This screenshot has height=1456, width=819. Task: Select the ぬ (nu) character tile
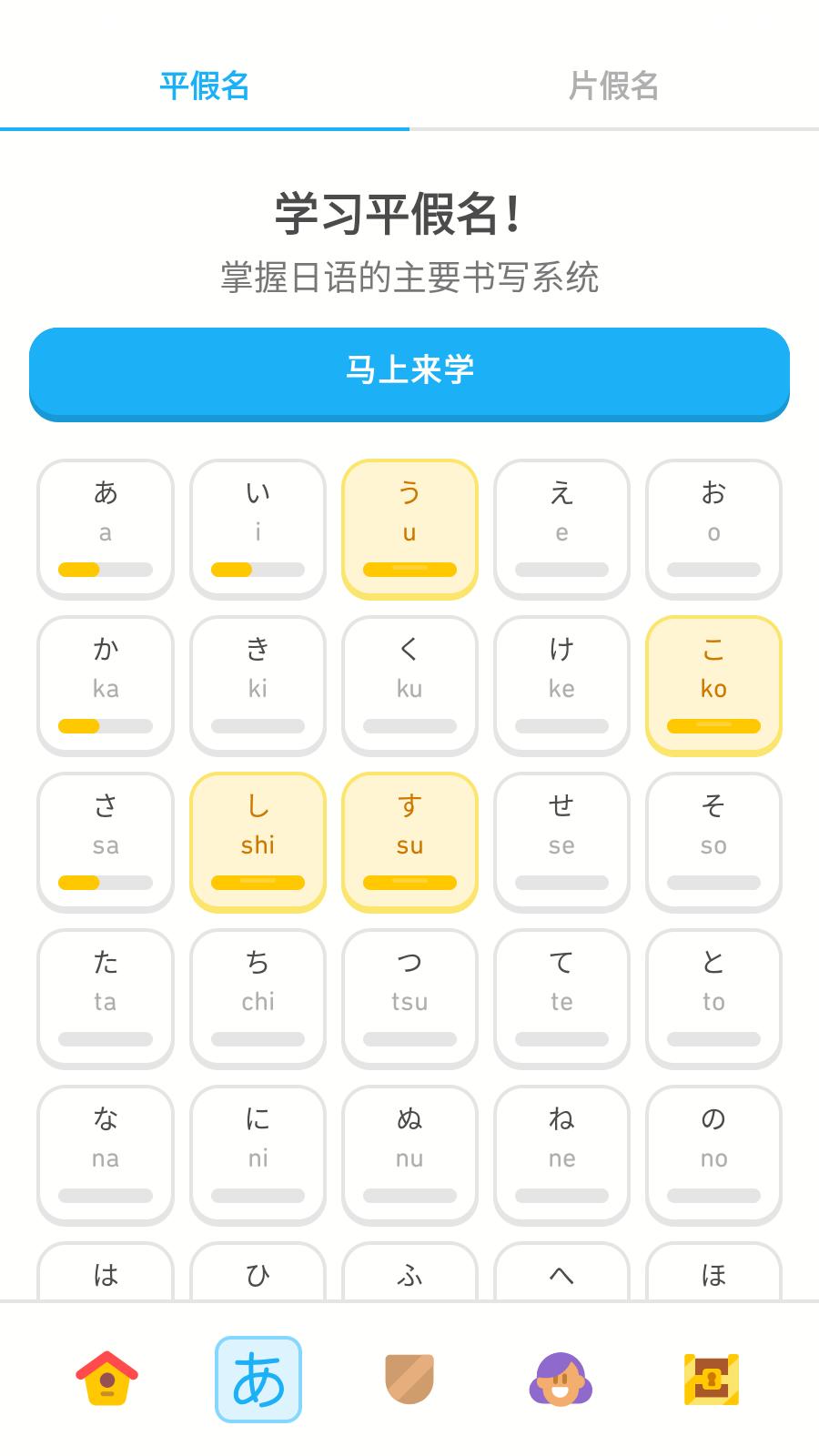(409, 1154)
